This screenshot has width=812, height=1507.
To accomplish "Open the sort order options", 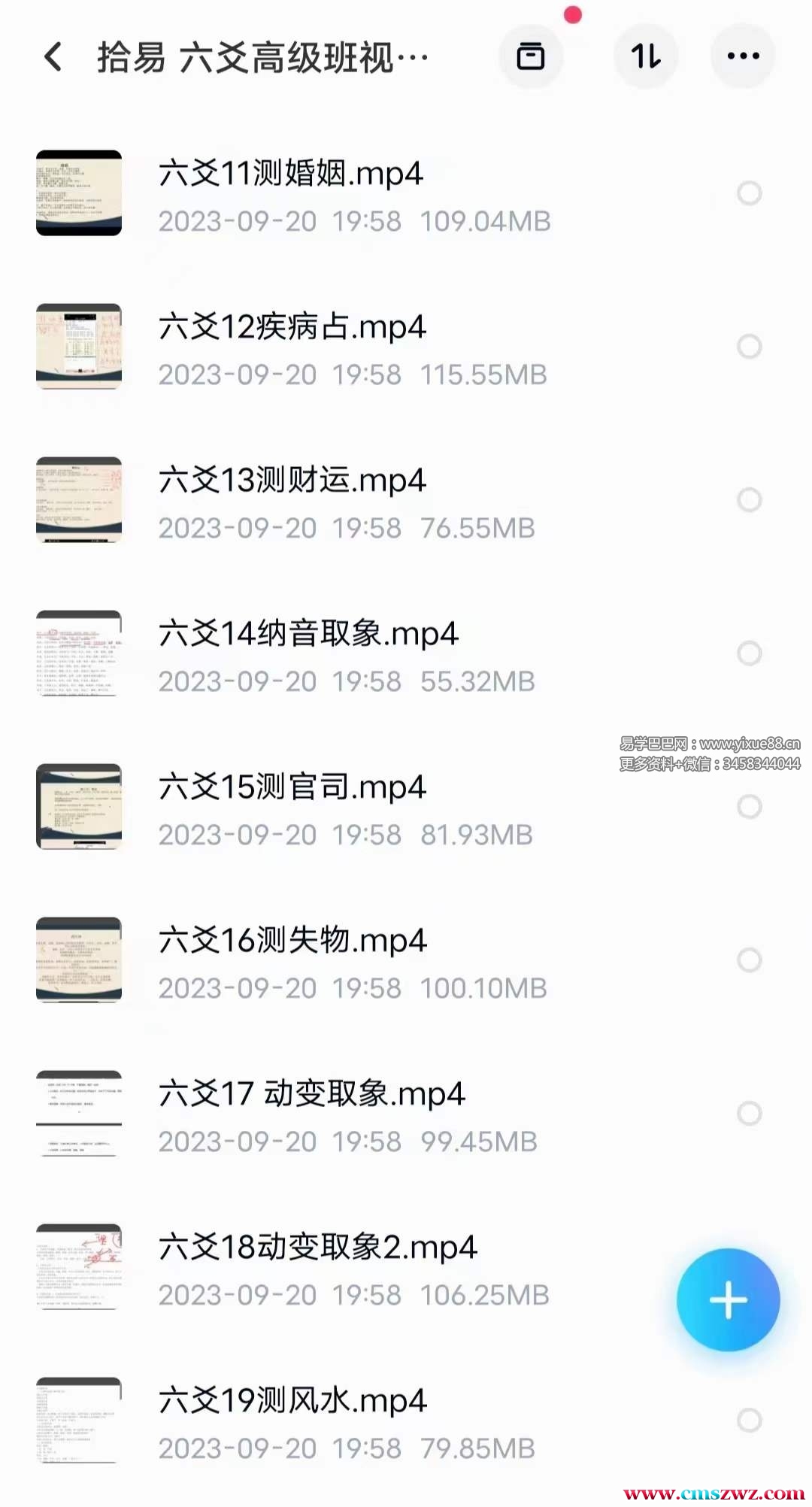I will coord(646,56).
